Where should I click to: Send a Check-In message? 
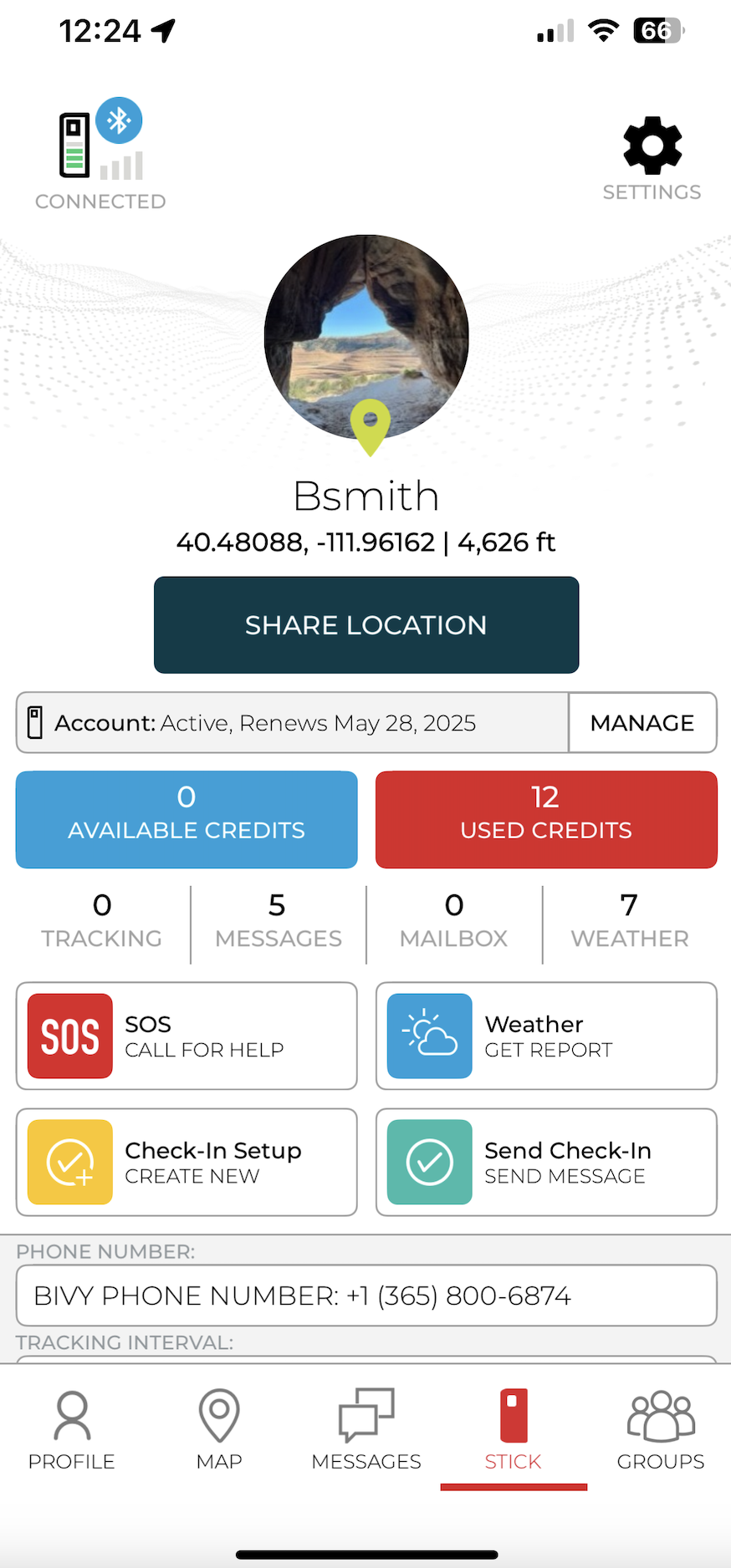tap(546, 1163)
